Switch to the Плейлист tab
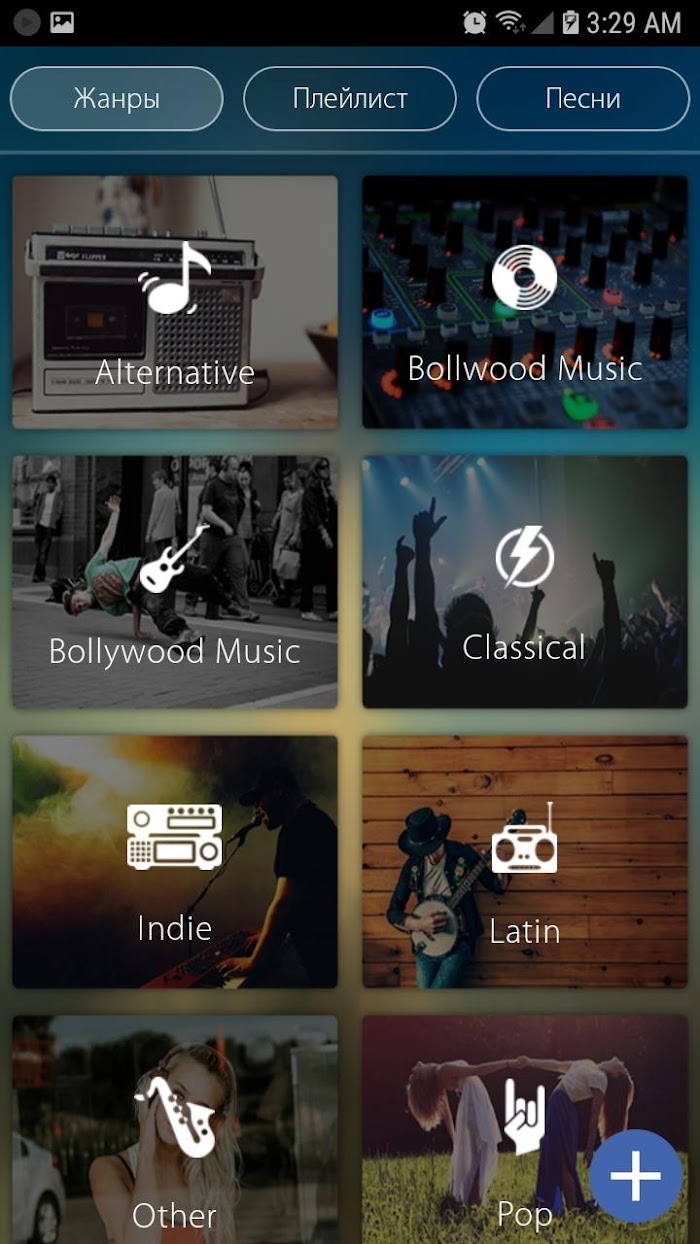 350,99
